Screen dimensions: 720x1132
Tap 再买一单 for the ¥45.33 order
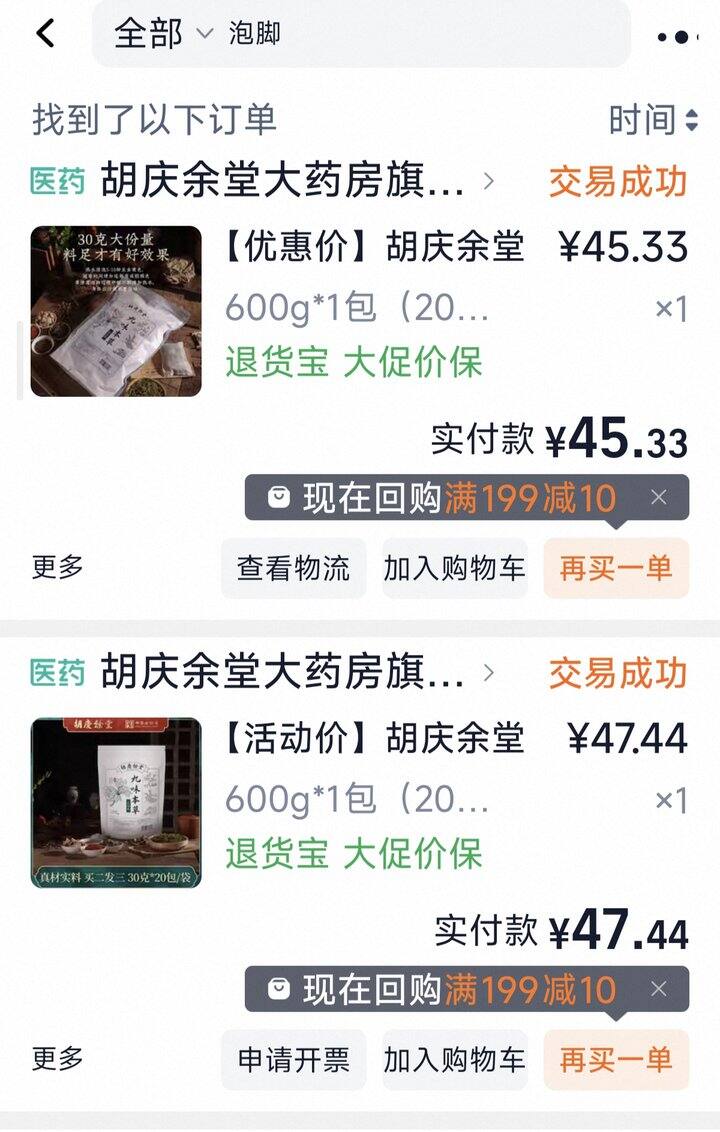616,568
